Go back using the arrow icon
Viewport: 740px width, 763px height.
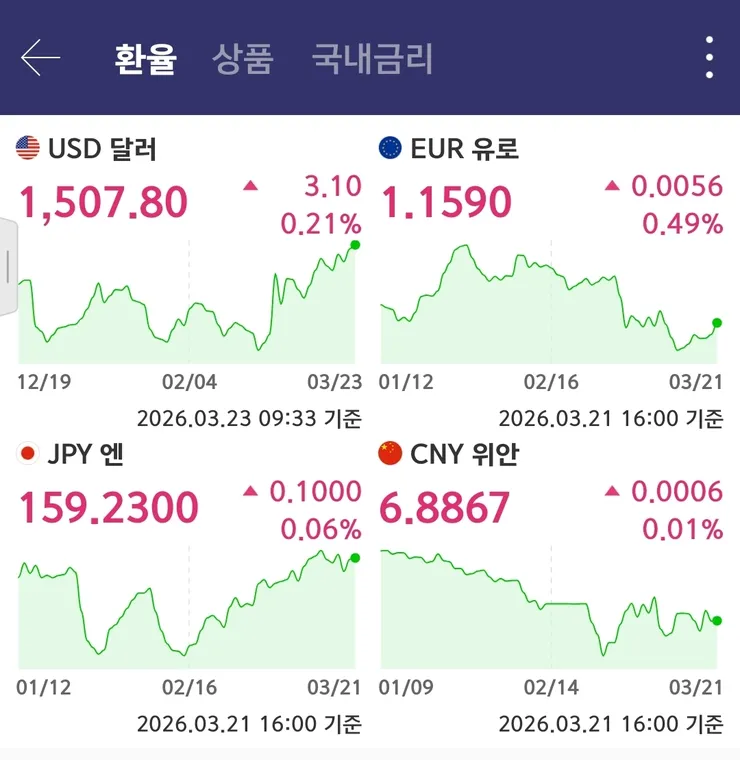[40, 58]
